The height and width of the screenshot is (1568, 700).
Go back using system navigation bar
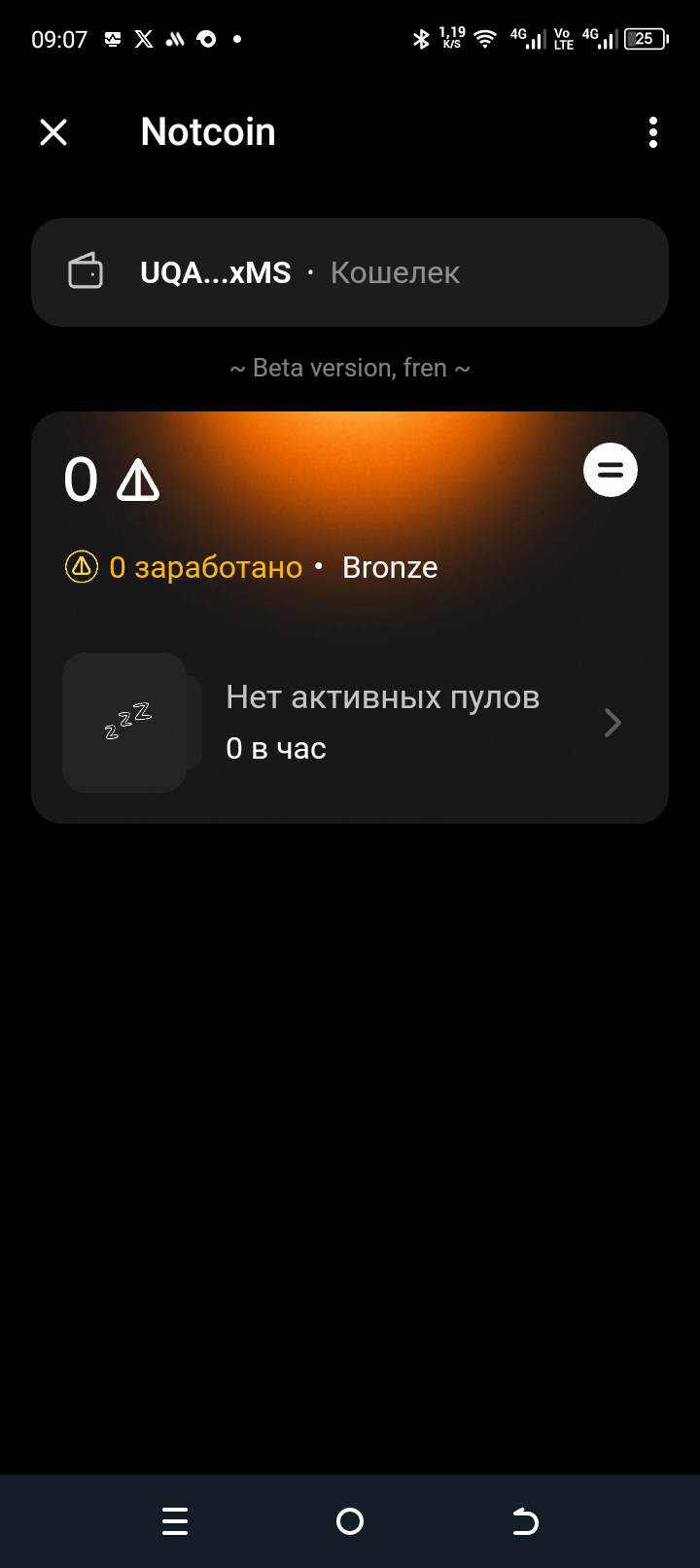[x=525, y=1521]
